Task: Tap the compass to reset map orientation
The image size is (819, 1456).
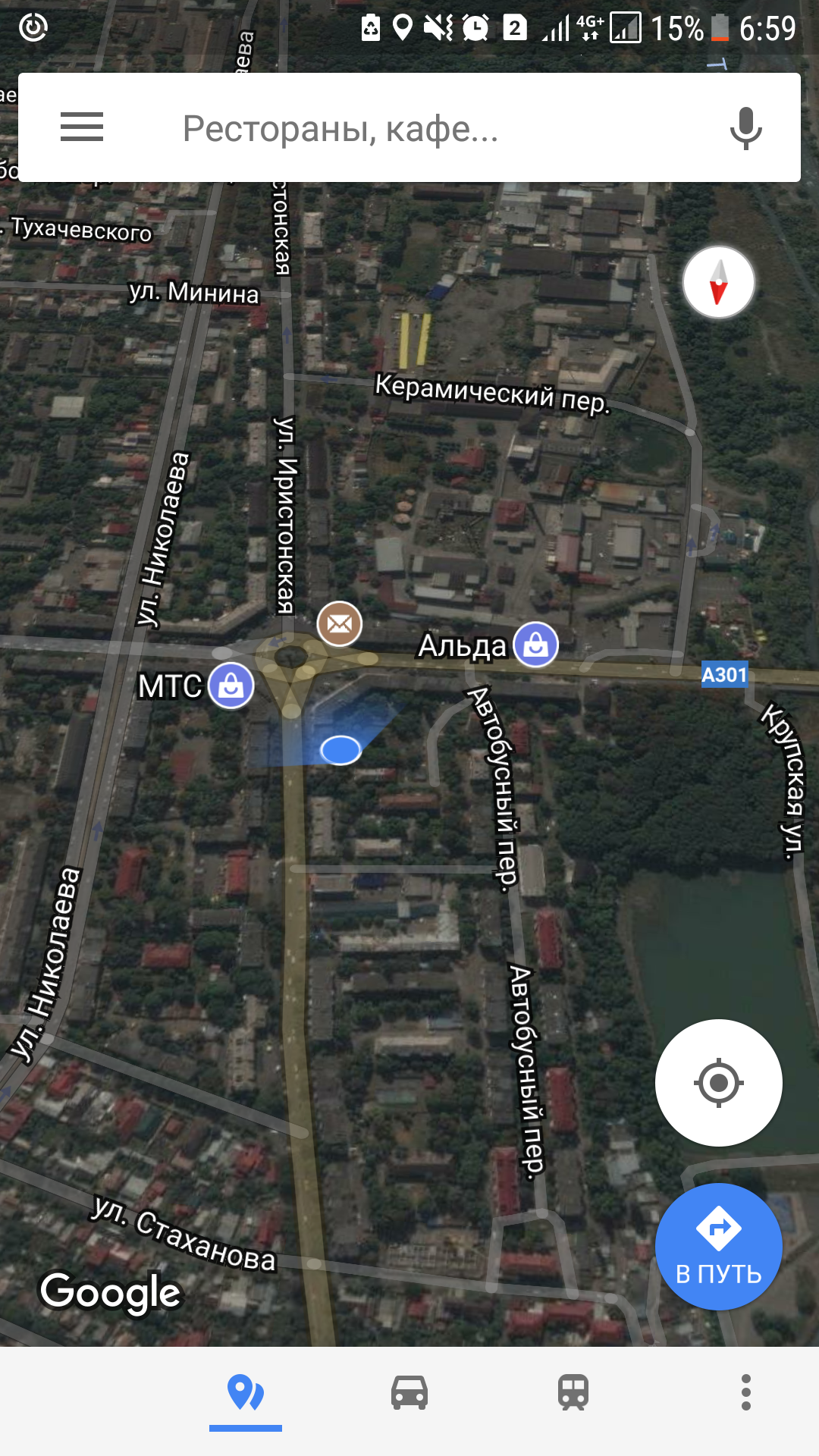Action: pos(718,282)
